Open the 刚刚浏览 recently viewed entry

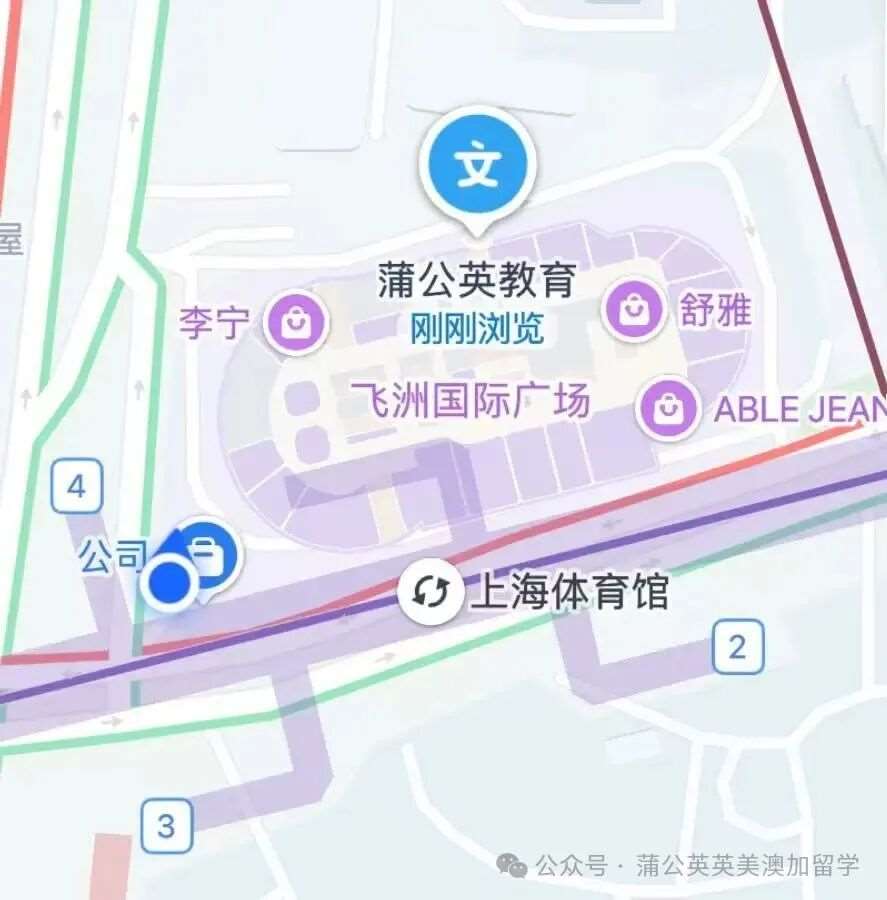point(476,329)
